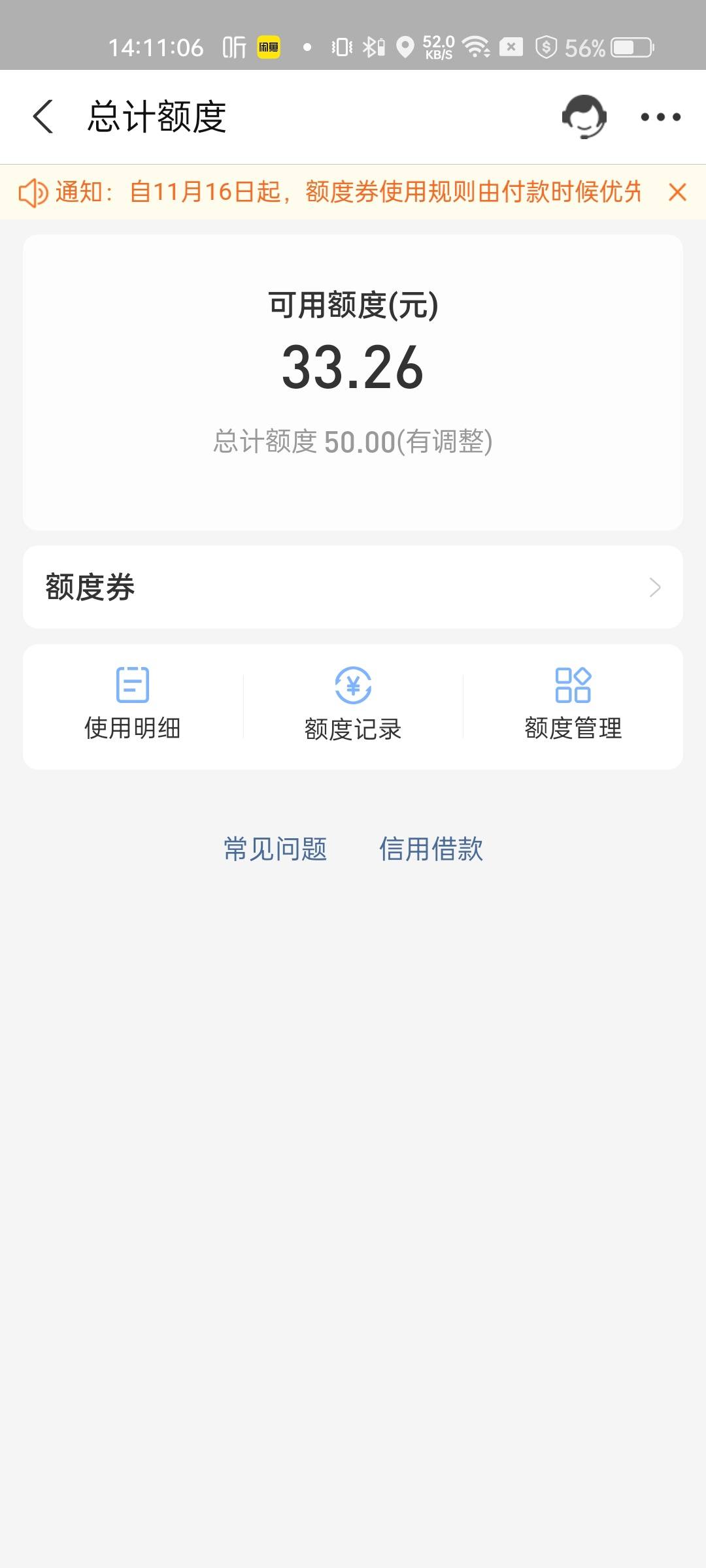The image size is (706, 1568).
Task: View 额度记录
Action: pyautogui.click(x=353, y=704)
